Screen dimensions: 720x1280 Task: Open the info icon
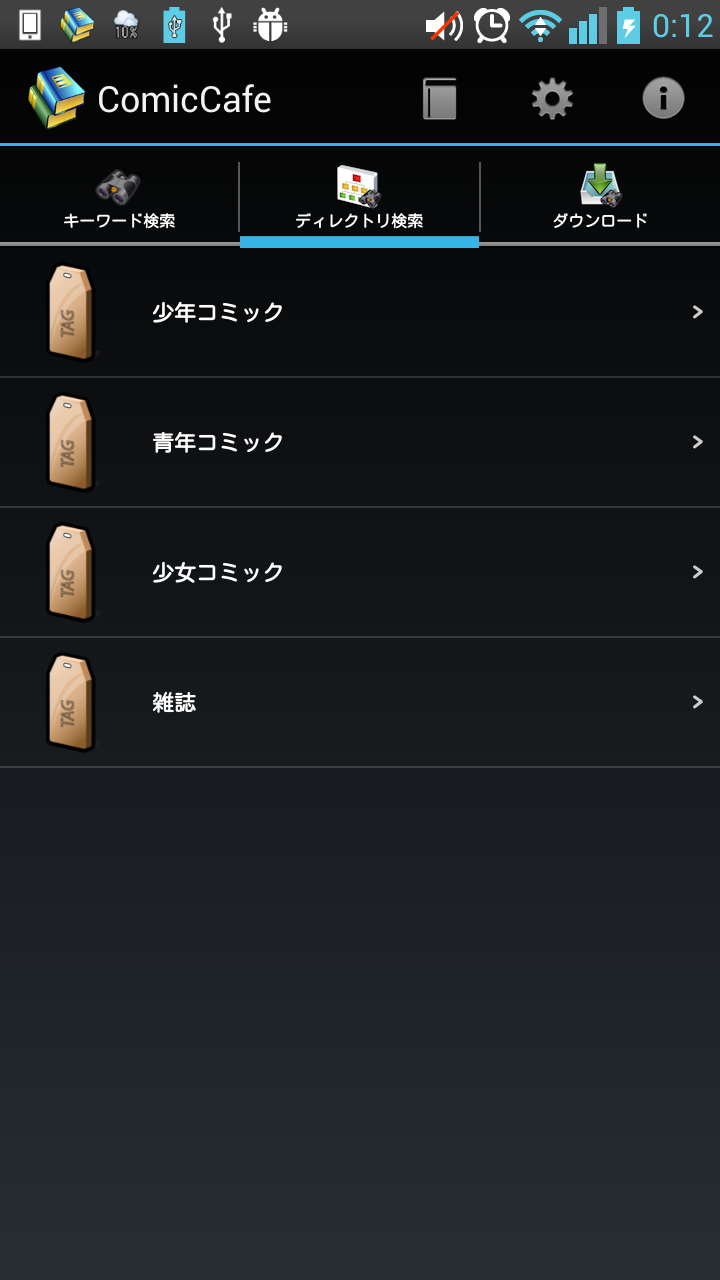click(663, 99)
